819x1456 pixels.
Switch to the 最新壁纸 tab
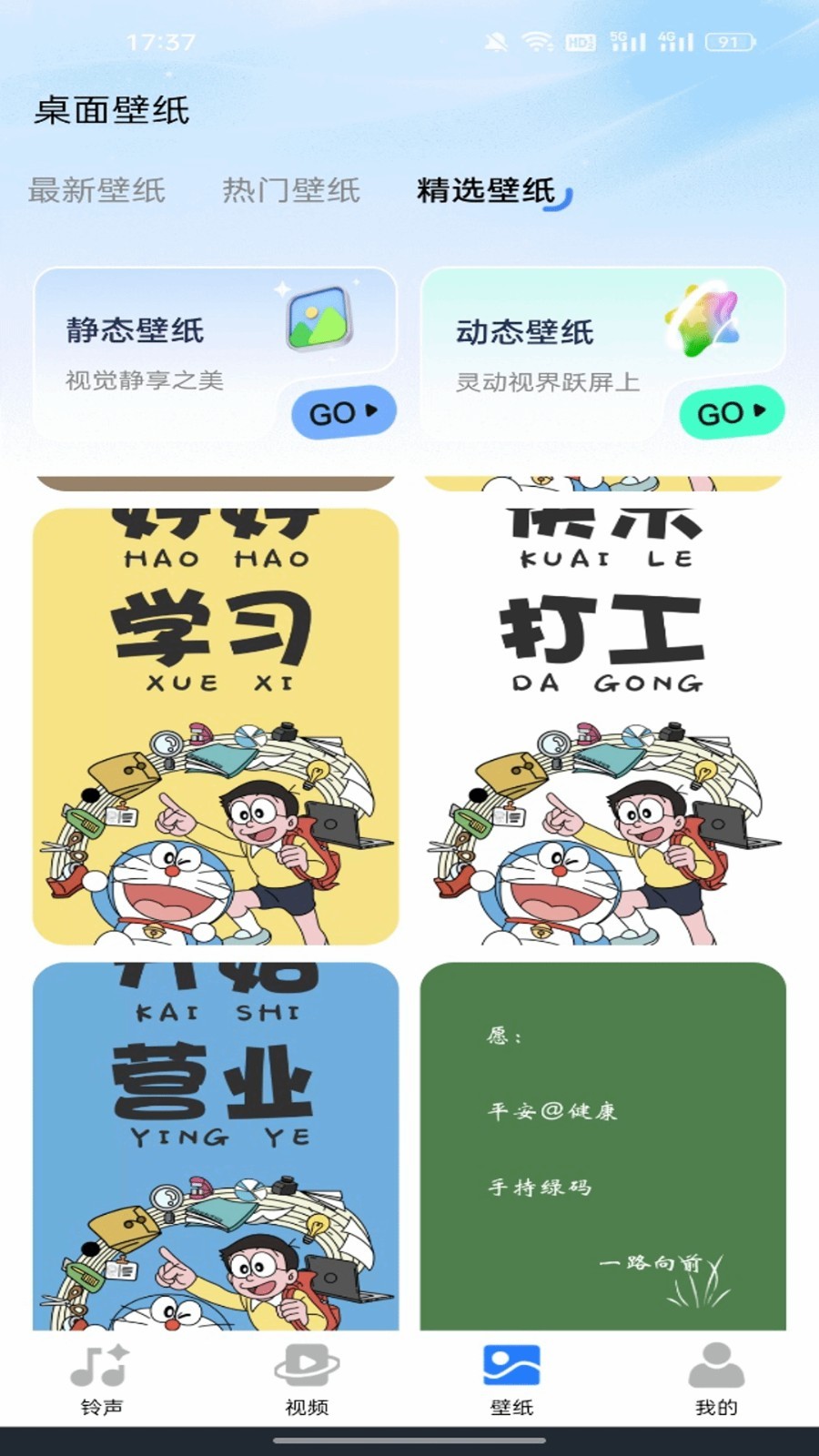(x=96, y=190)
